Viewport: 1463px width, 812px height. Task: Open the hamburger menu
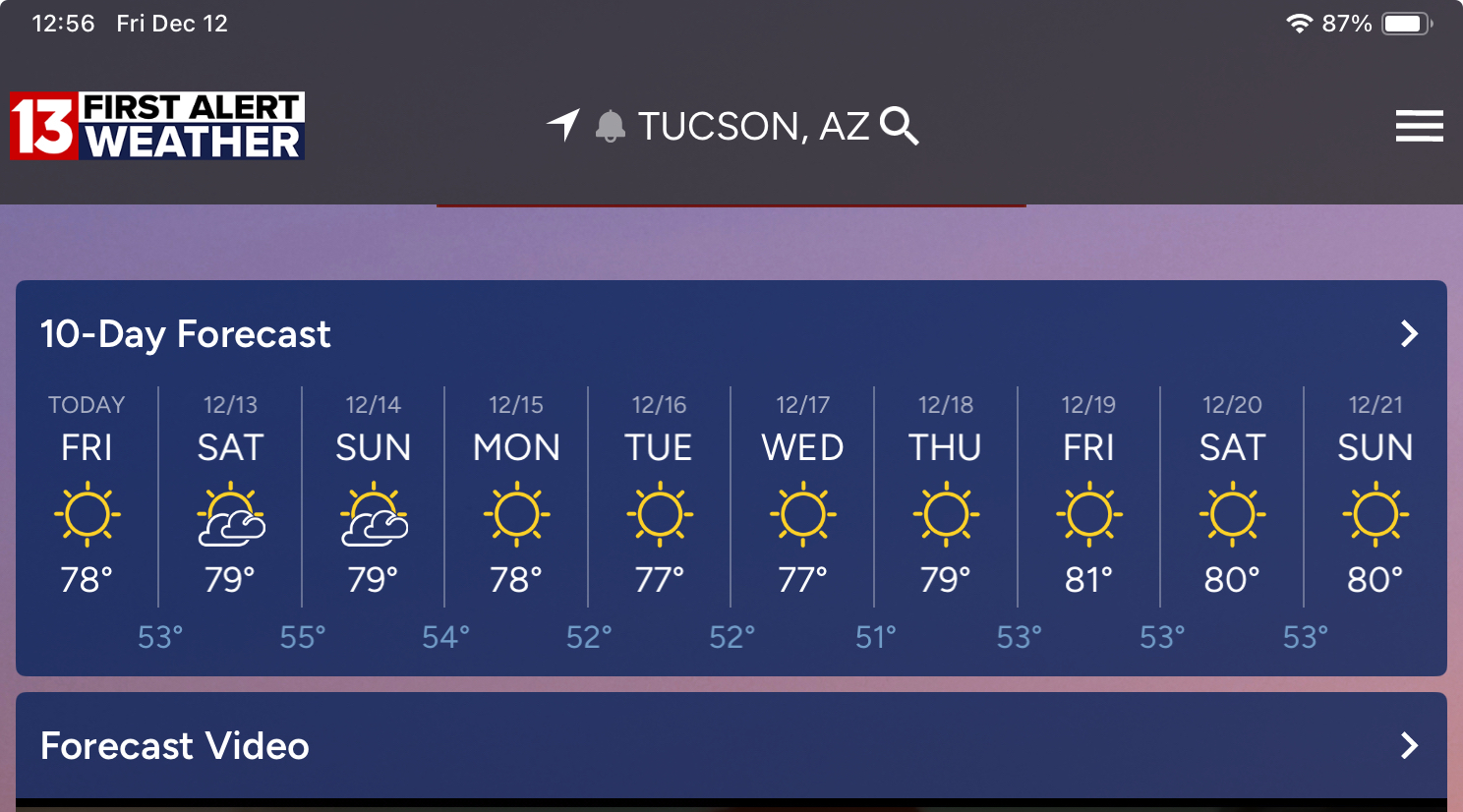coord(1419,126)
